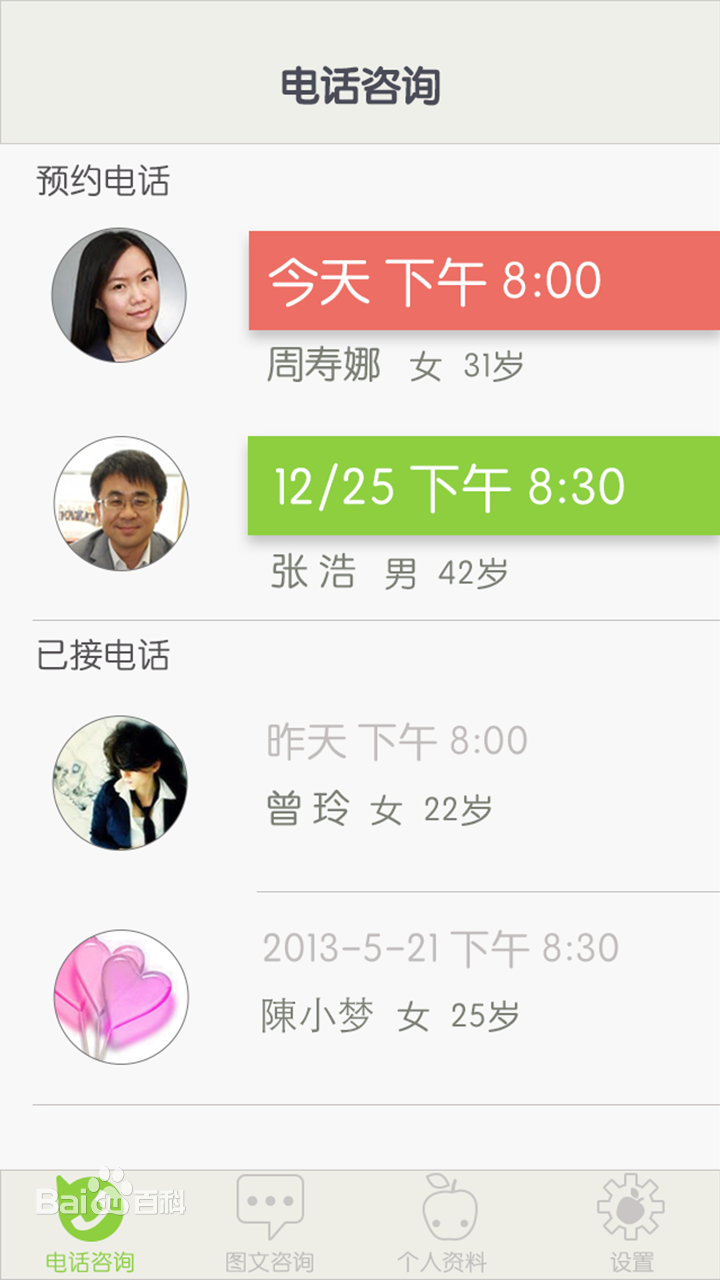Open the 设置 gear icon
Screen dimensions: 720x1280
[x=630, y=1205]
